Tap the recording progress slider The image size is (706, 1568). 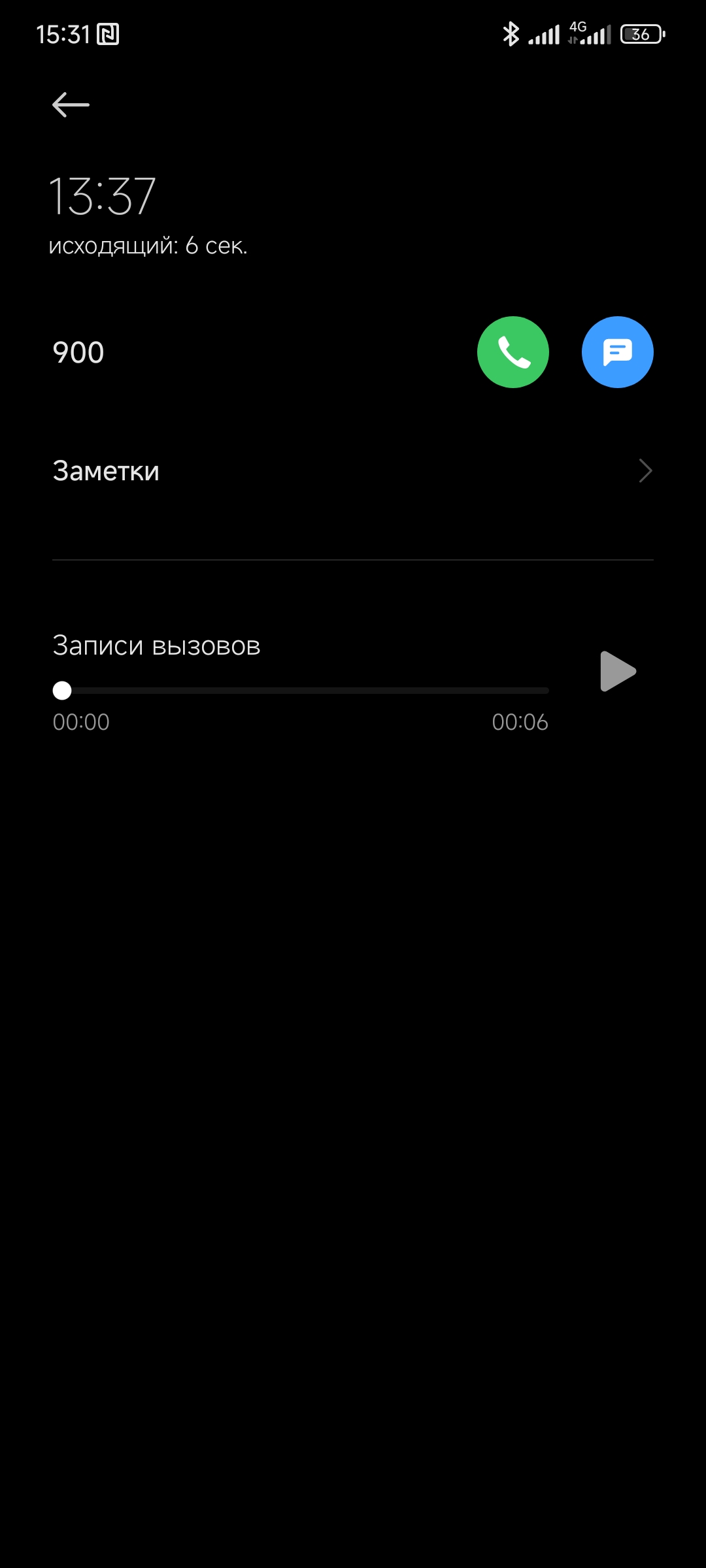[301, 691]
